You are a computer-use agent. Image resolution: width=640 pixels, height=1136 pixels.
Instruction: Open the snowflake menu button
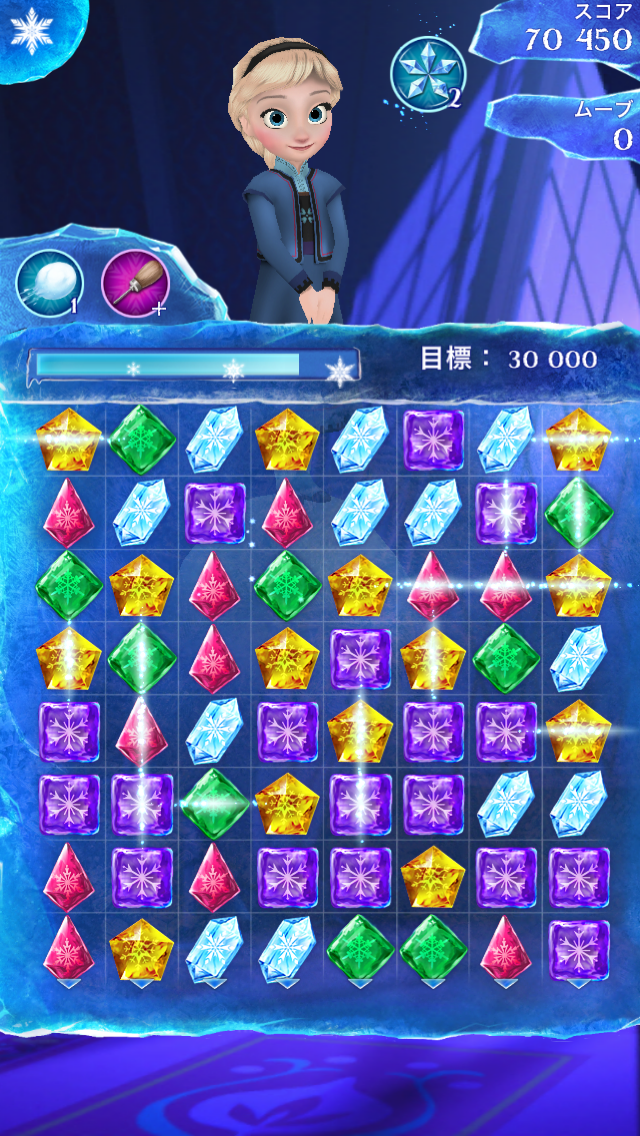(30, 30)
